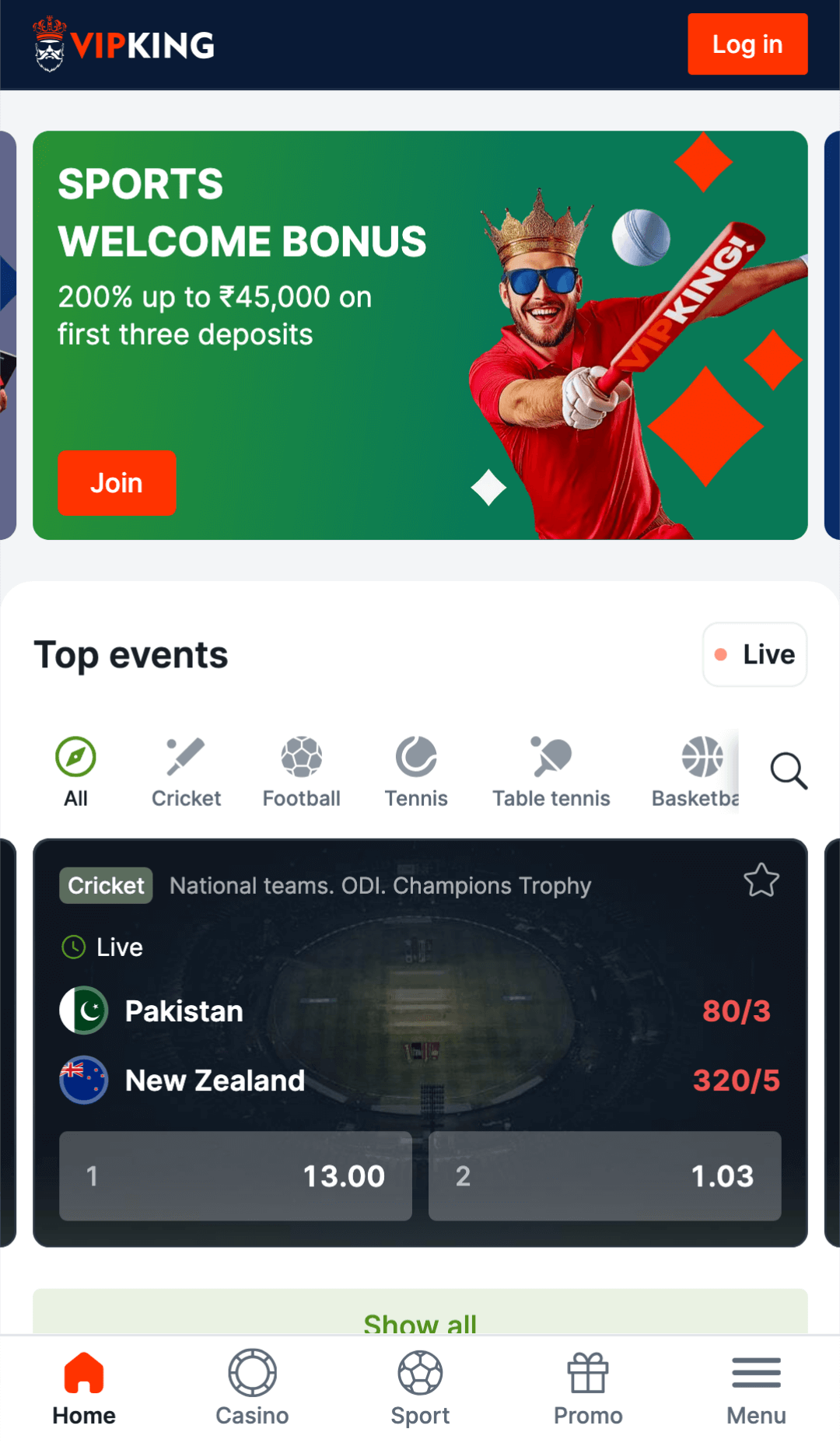
Task: Favorite the Pakistan vs New Zealand match
Action: pos(761,881)
